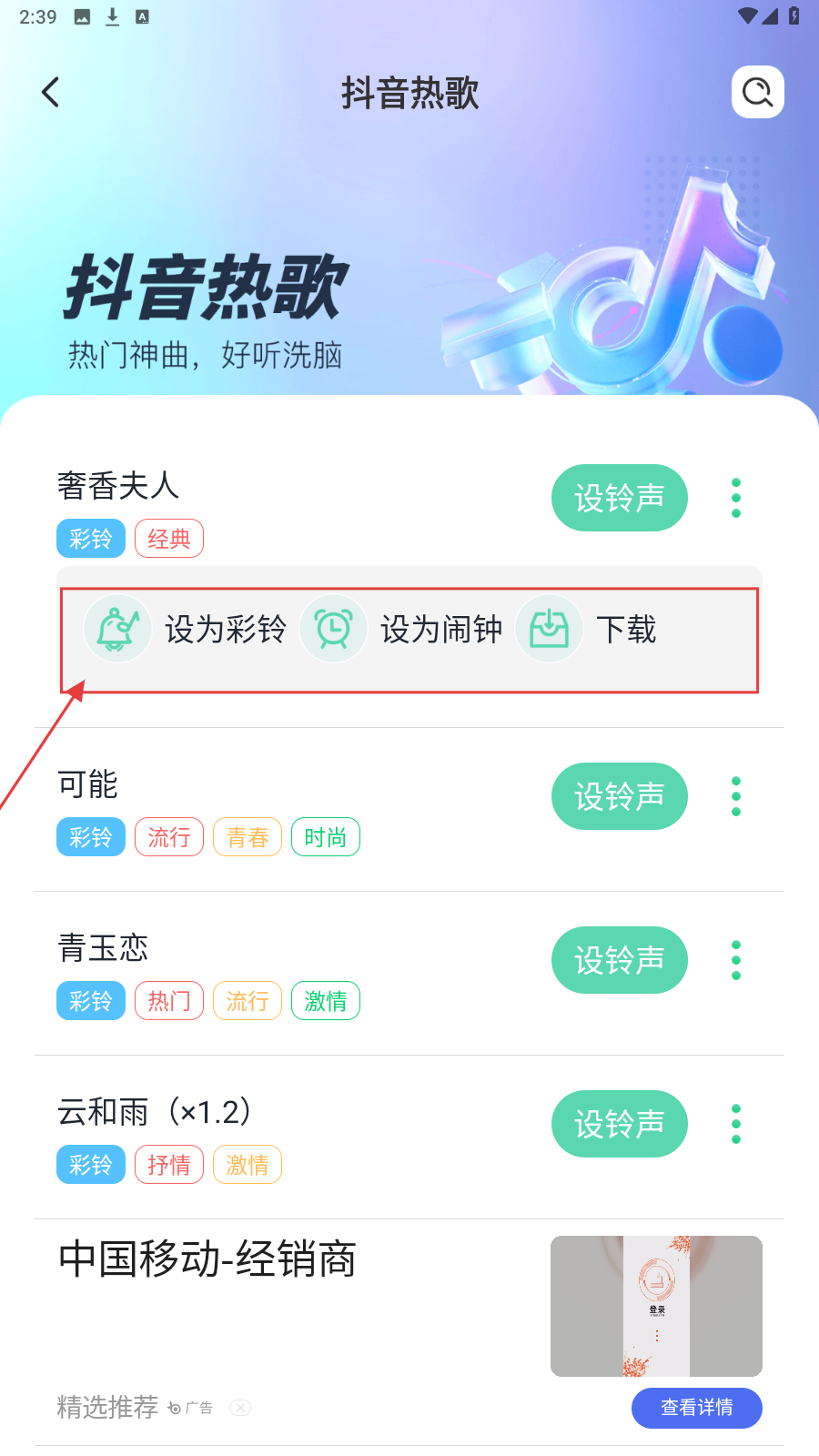819x1456 pixels.
Task: Open search from the top-right icon
Action: 757,92
